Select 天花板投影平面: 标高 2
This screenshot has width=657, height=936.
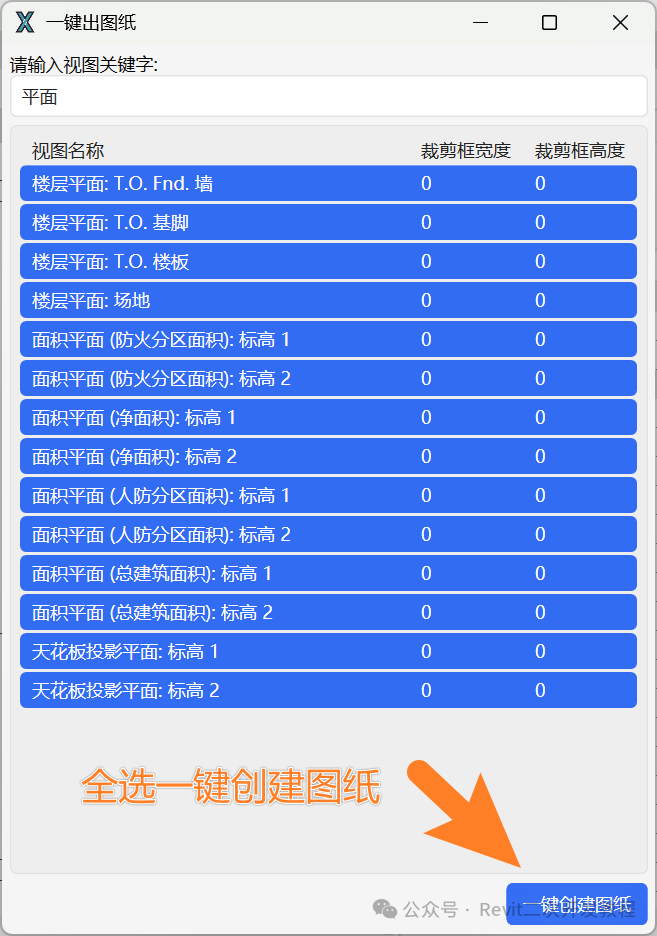pyautogui.click(x=328, y=690)
